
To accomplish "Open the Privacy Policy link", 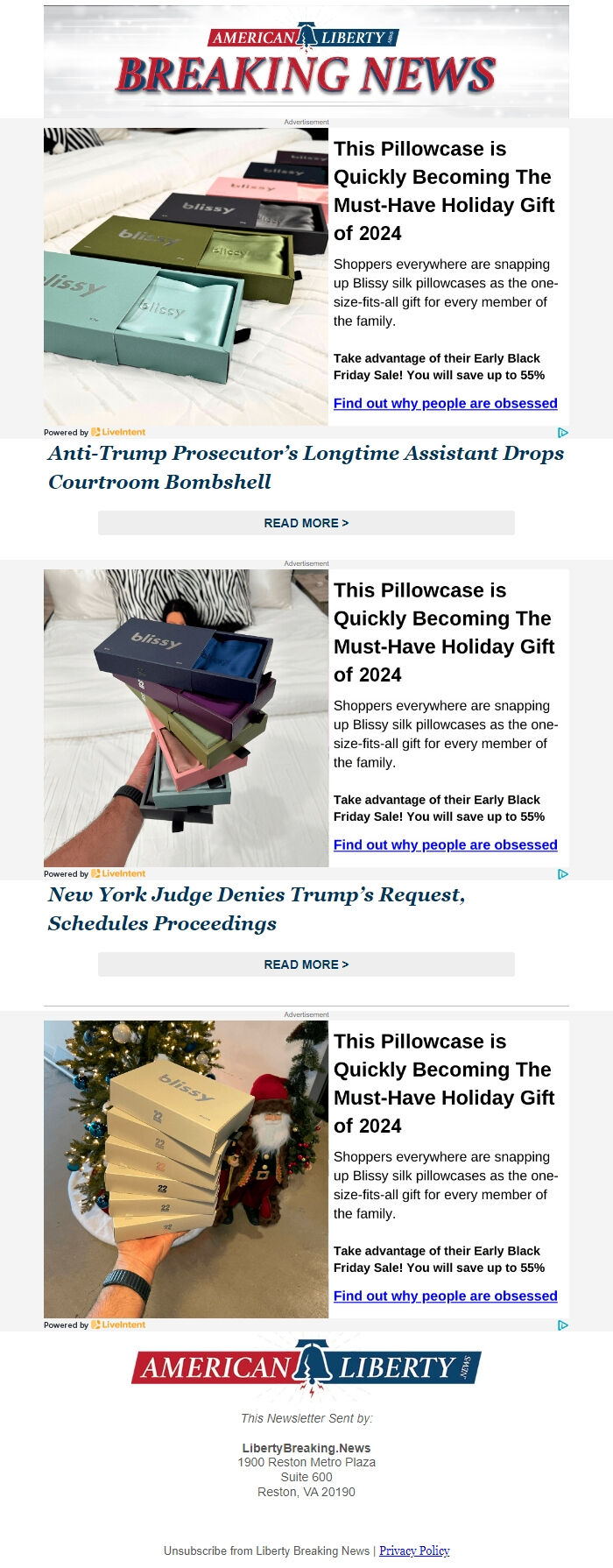I will pos(414,1550).
